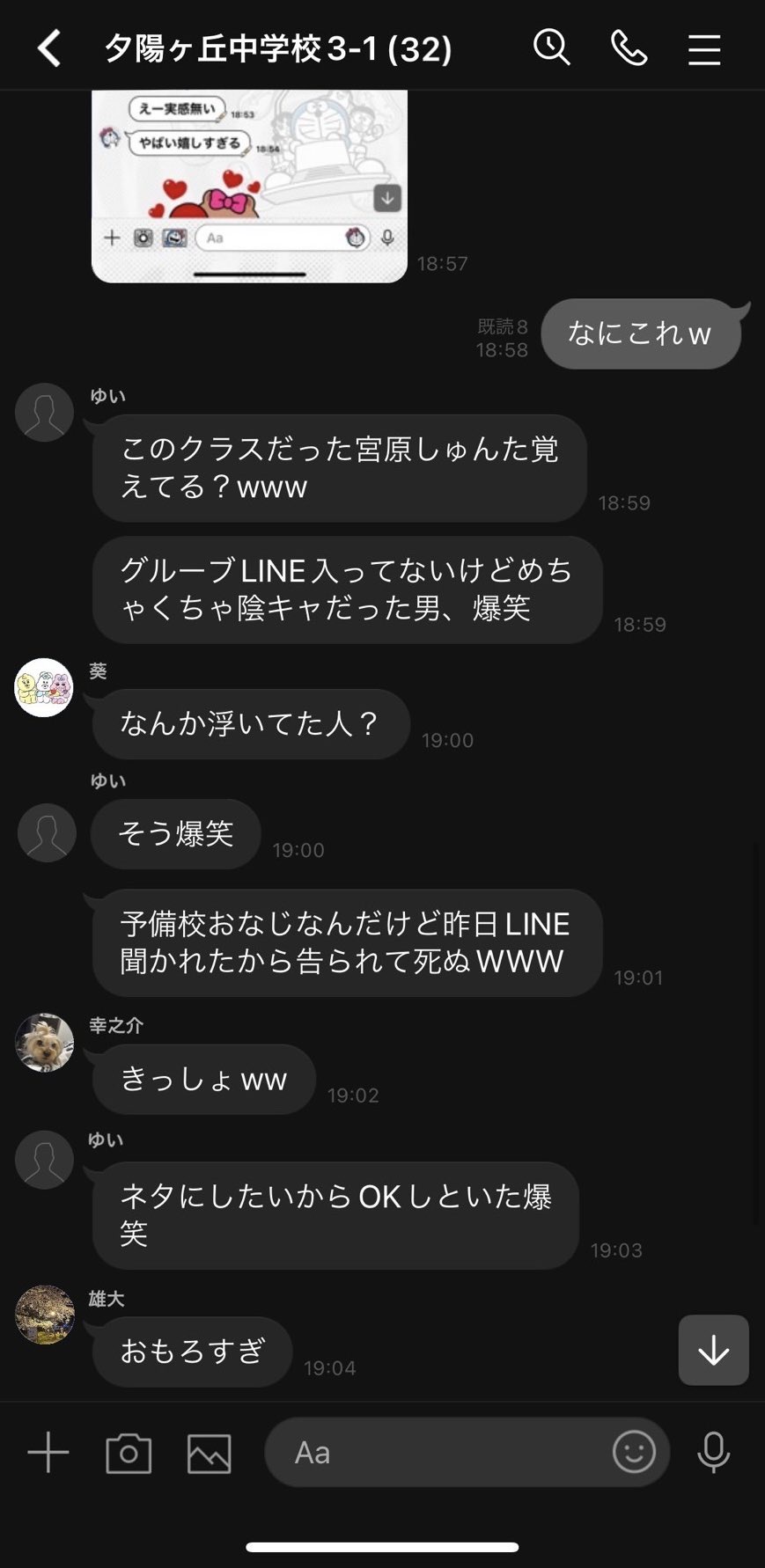Open the chat menu
765x1568 pixels.
point(704,49)
